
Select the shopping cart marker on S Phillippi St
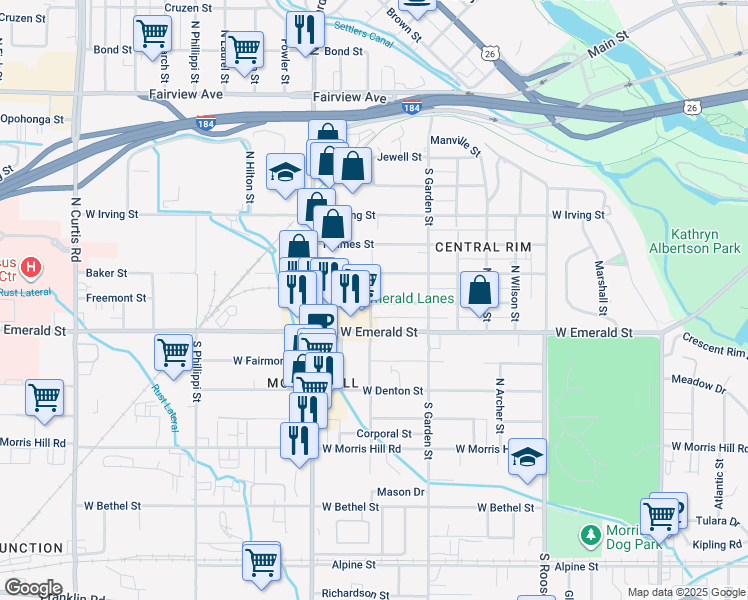(x=174, y=353)
